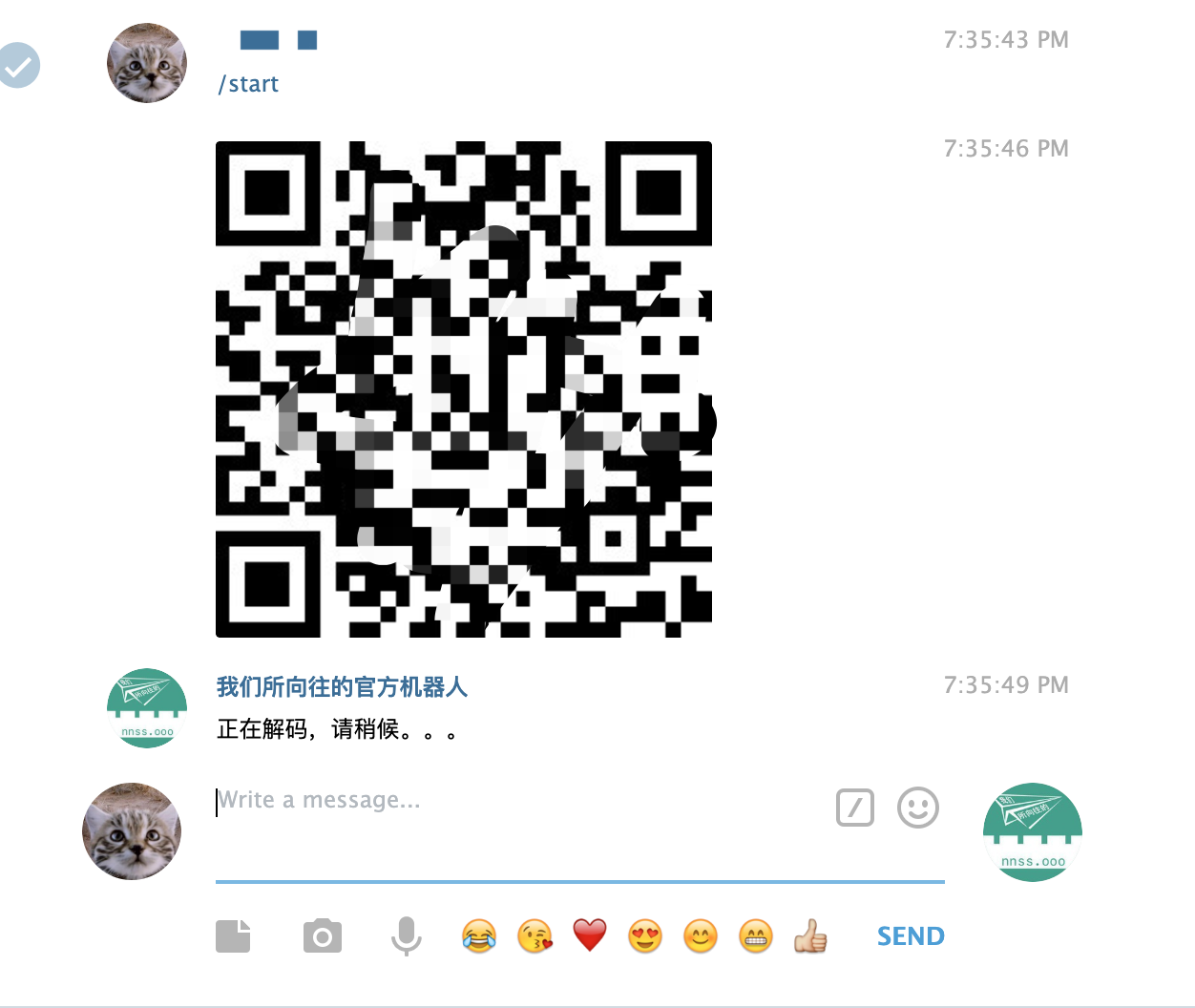
Task: Tap the SEND button
Action: [x=911, y=936]
